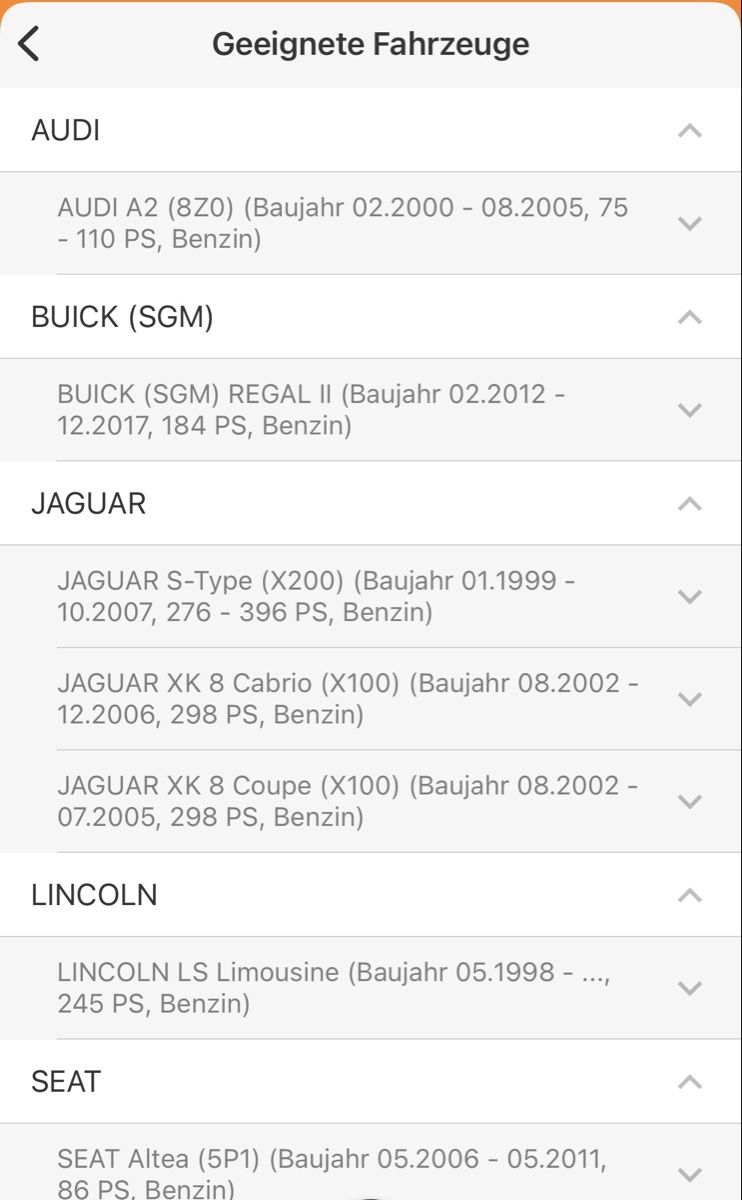Image resolution: width=742 pixels, height=1200 pixels.
Task: Collapse the AUDI section
Action: click(x=689, y=130)
